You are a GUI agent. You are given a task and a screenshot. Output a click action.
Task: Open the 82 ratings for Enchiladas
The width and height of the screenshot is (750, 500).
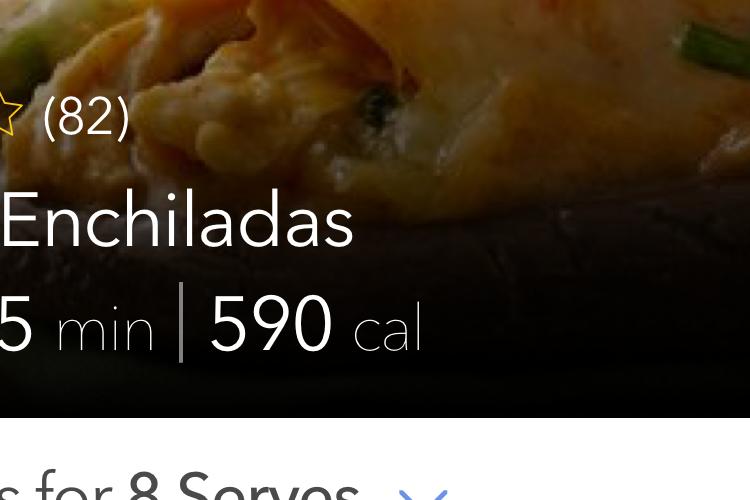pyautogui.click(x=86, y=118)
